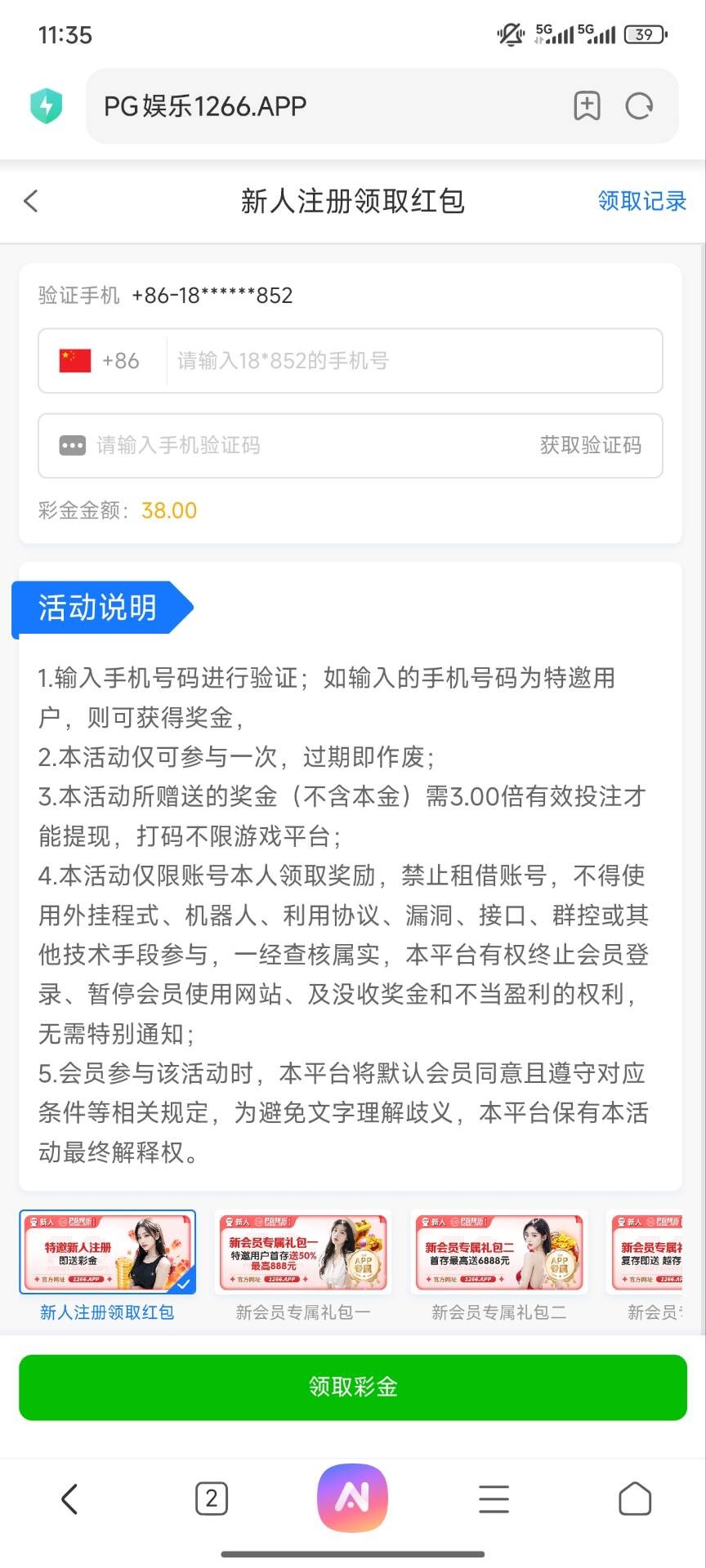Open the browser security shield
The height and width of the screenshot is (1568, 706).
tap(47, 106)
